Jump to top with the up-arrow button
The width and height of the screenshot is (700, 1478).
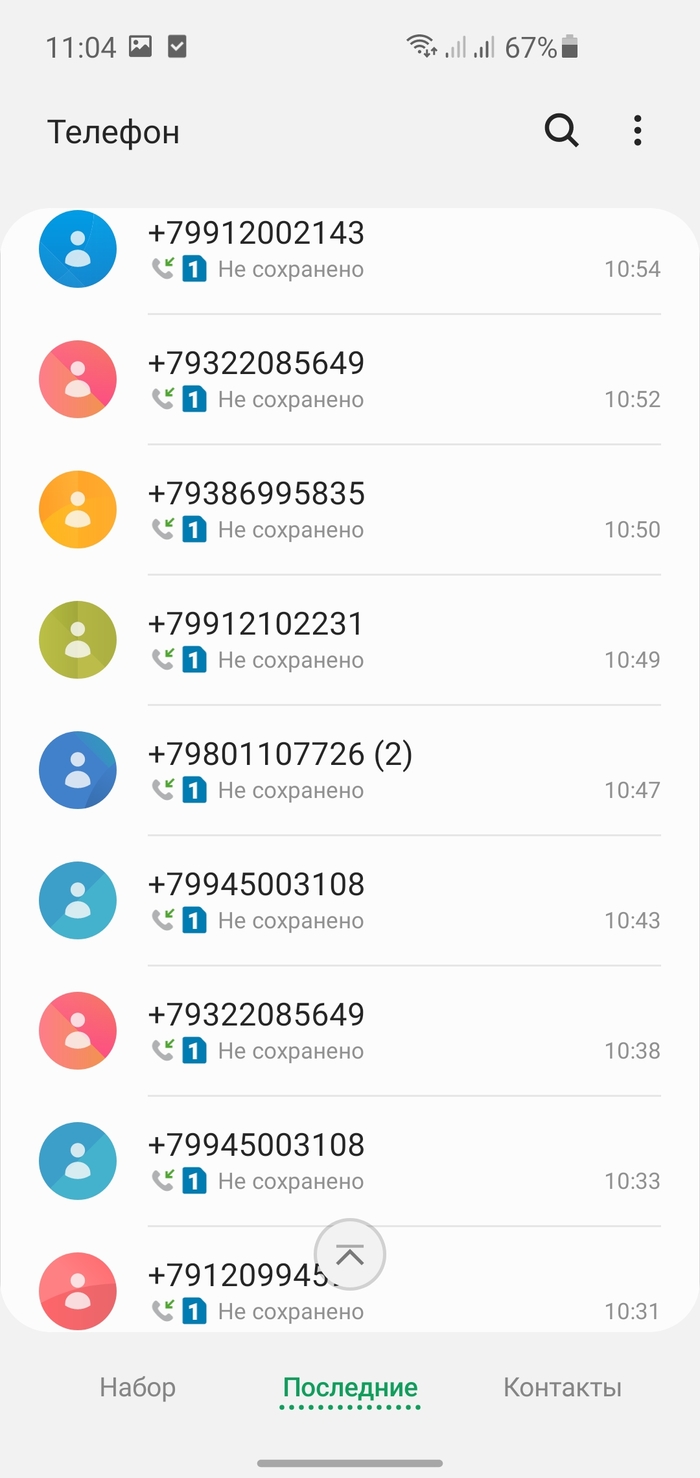(x=350, y=1255)
